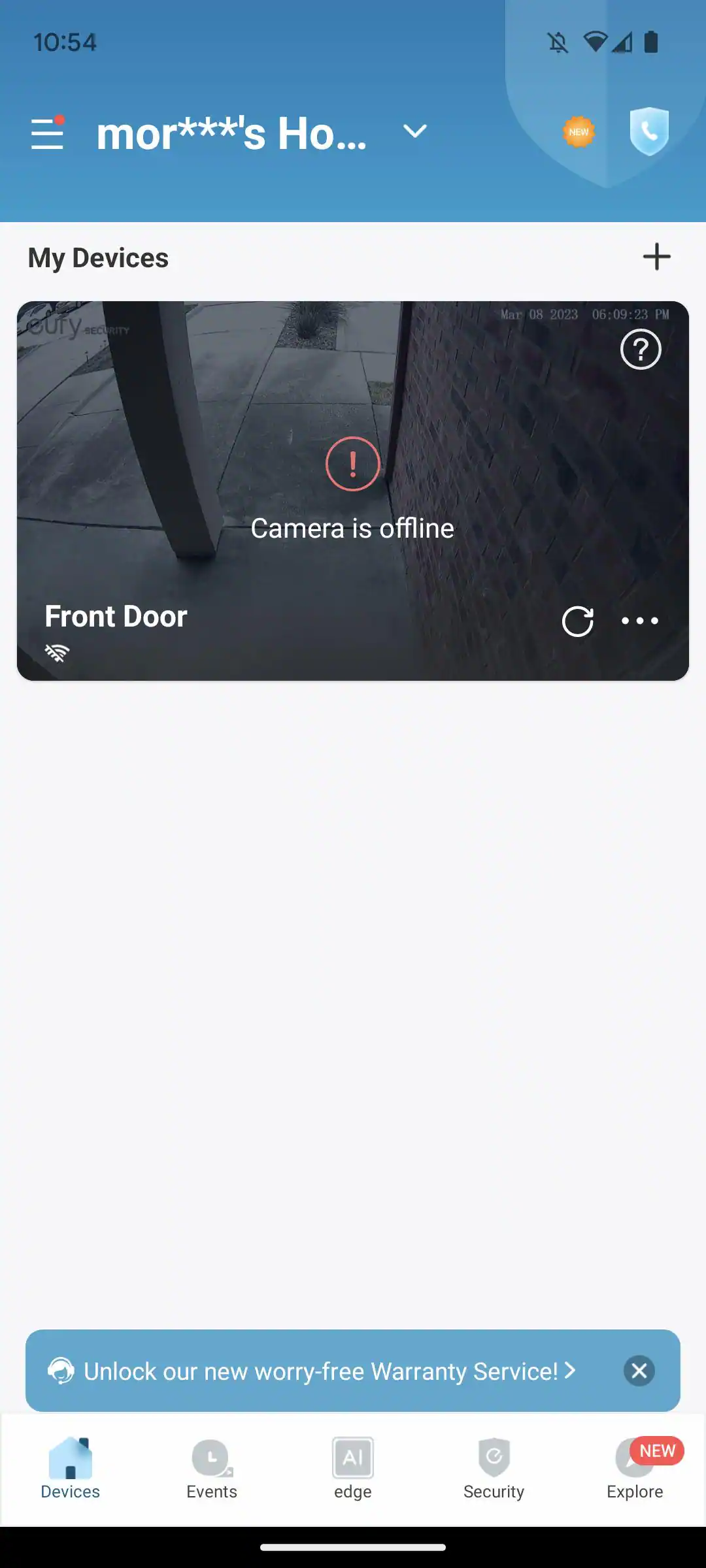Dismiss the Warranty Service banner
The height and width of the screenshot is (1568, 706).
(x=639, y=1371)
